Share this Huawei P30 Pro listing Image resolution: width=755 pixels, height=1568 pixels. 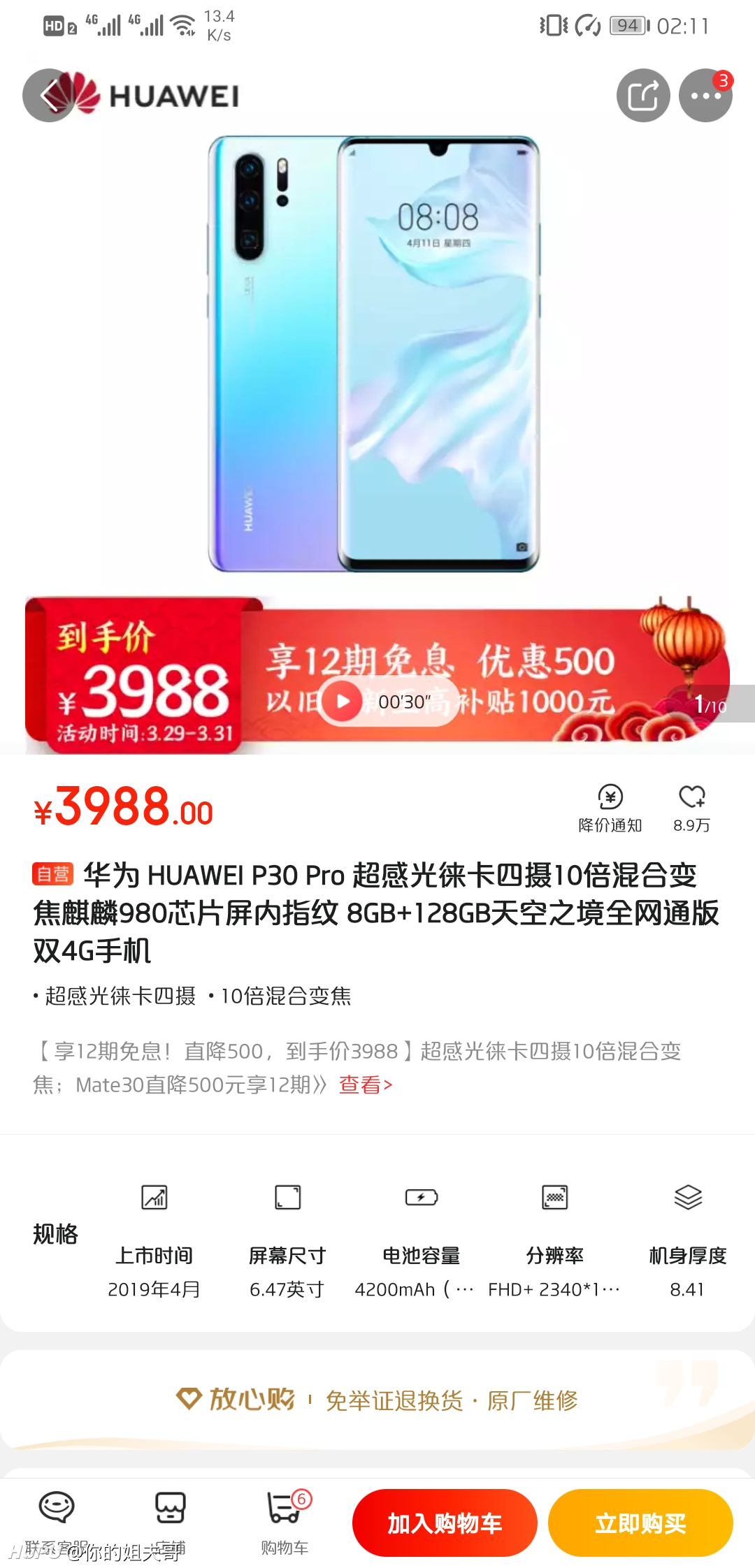(643, 96)
